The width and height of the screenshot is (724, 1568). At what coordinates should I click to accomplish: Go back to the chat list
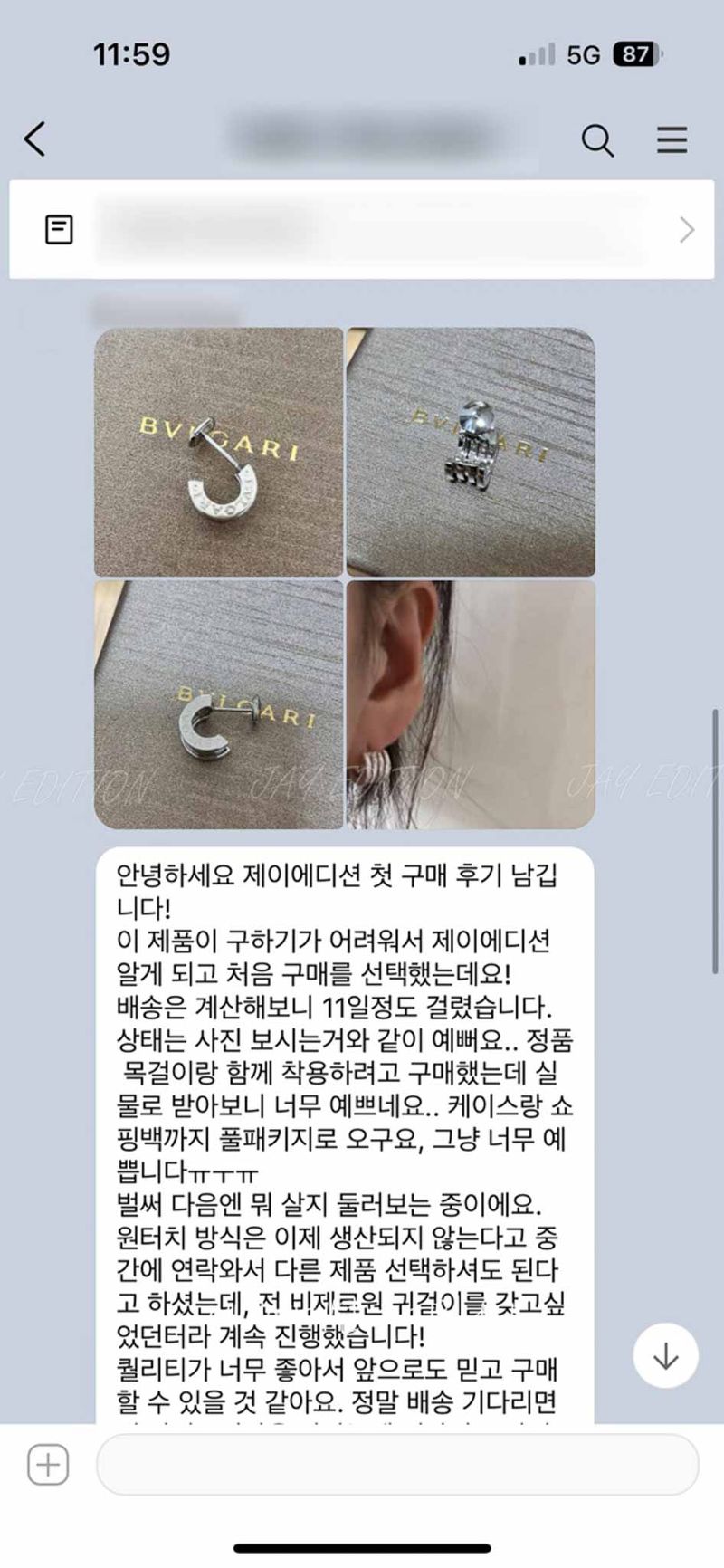[x=35, y=139]
